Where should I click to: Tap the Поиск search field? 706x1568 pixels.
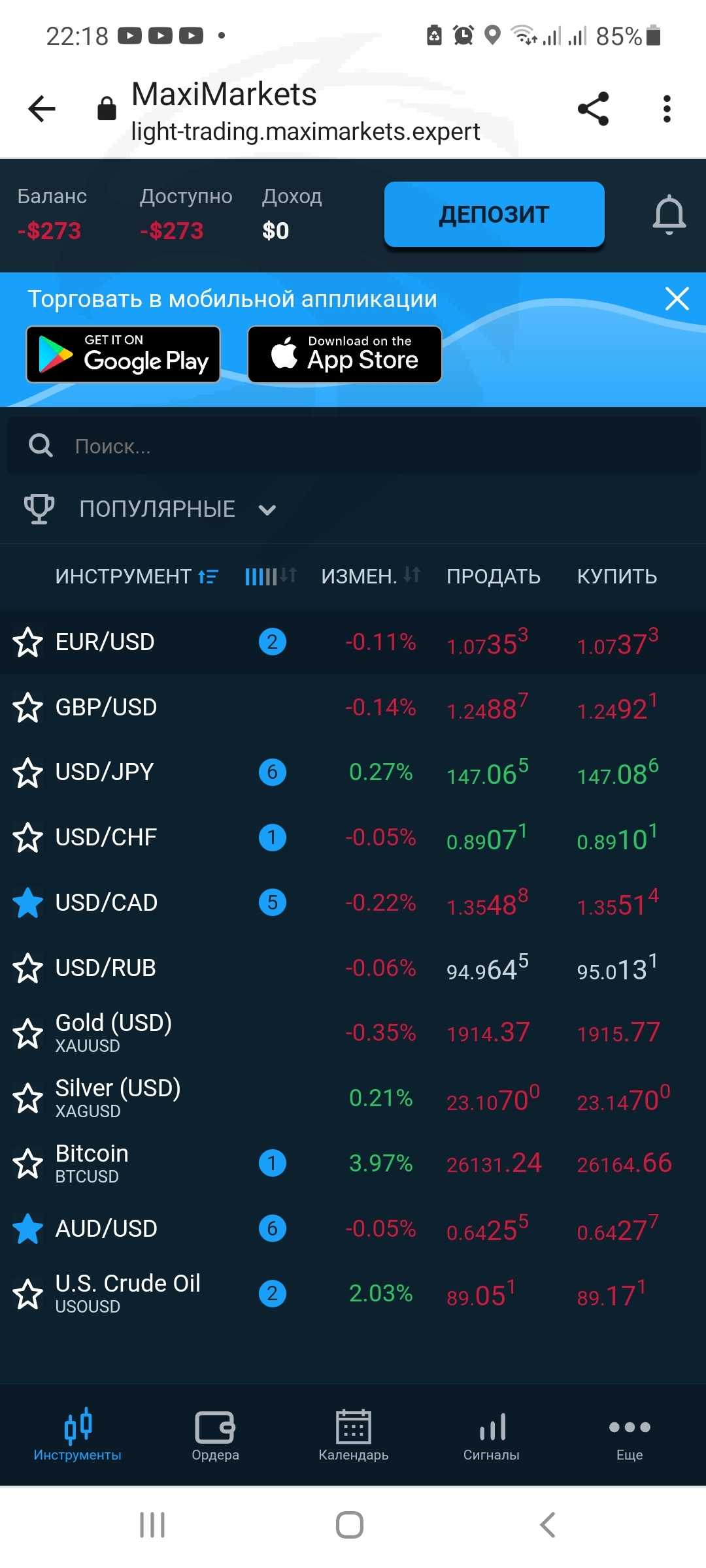(353, 446)
